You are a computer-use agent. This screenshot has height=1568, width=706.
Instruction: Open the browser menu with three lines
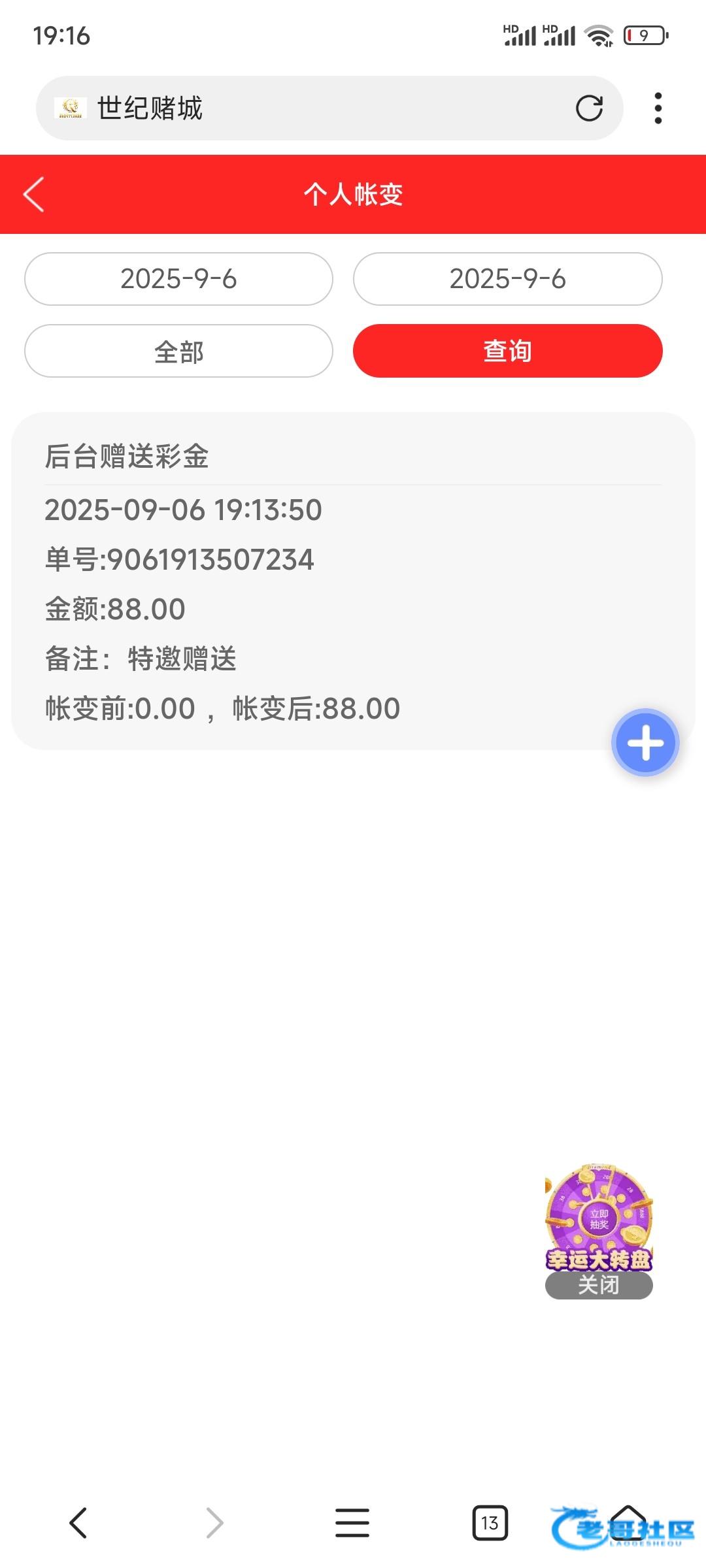[352, 1523]
